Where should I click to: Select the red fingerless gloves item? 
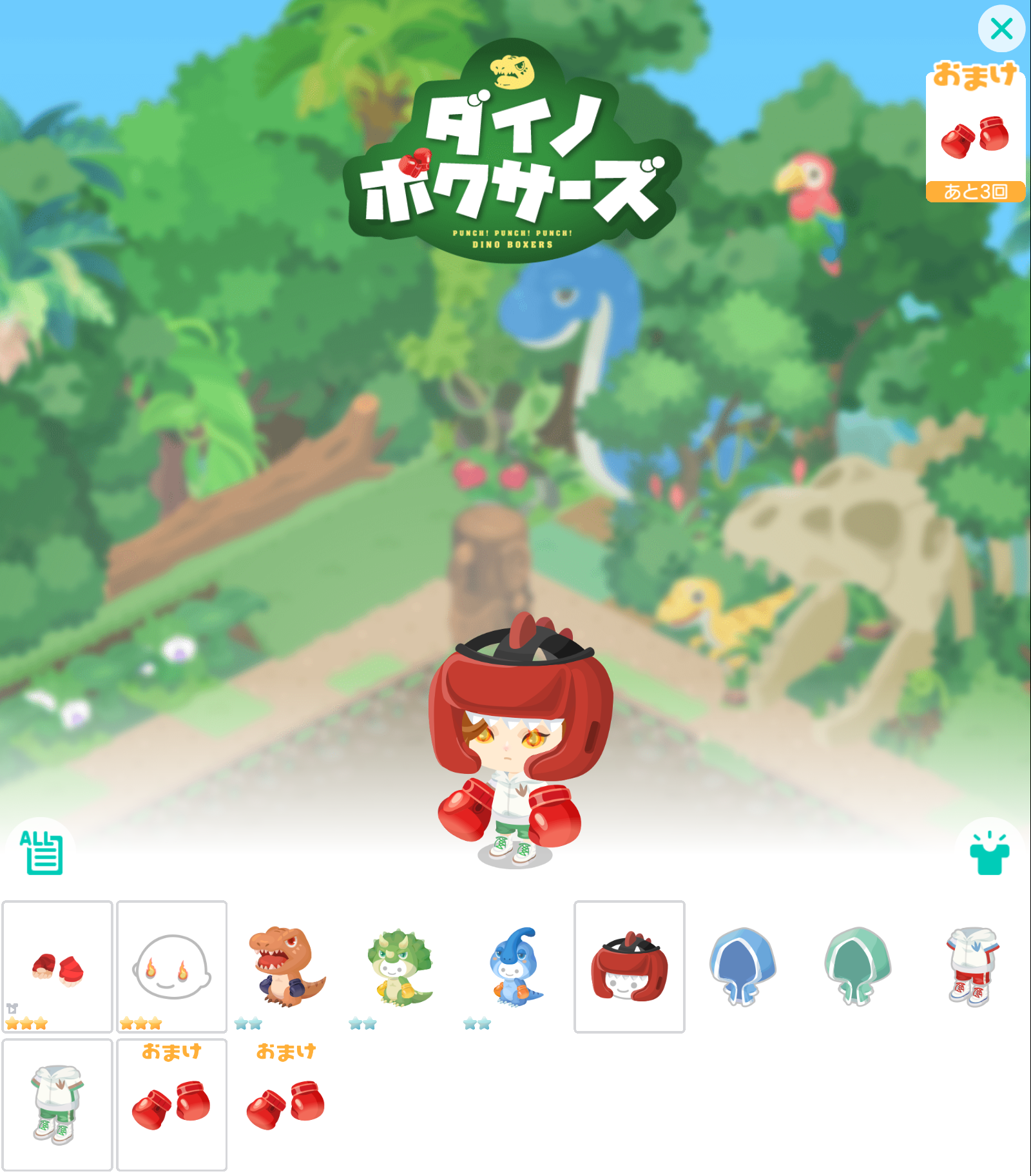57,967
